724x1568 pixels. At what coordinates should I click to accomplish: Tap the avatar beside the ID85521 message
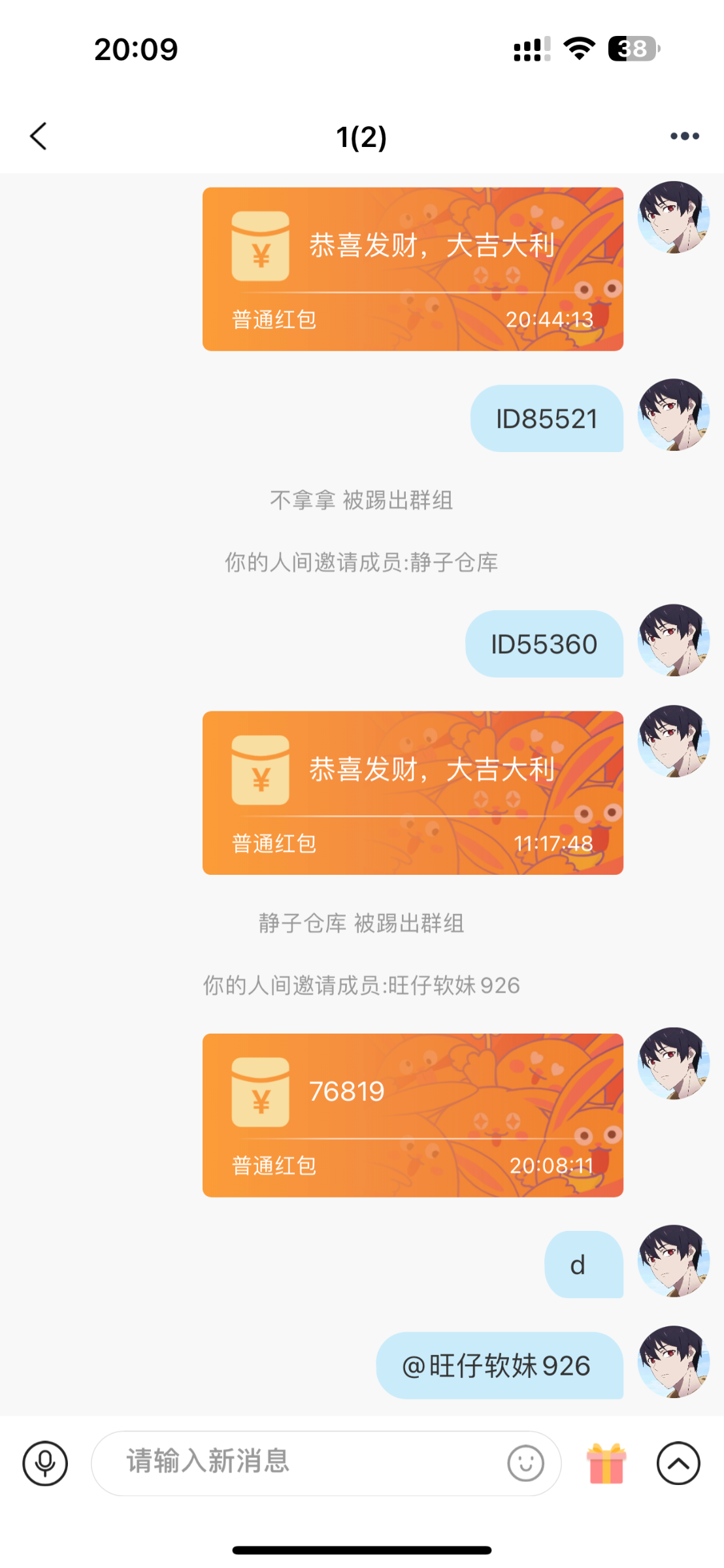(673, 415)
